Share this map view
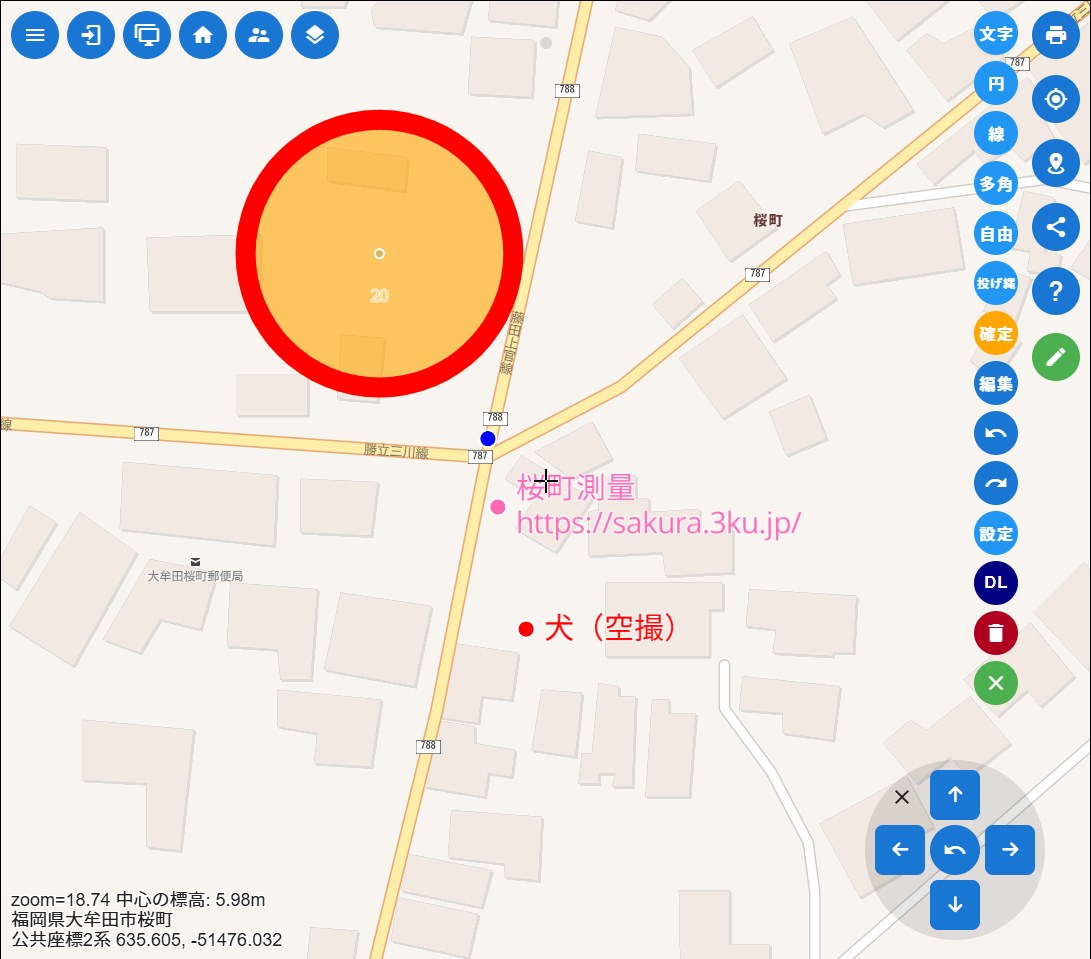Image resolution: width=1091 pixels, height=959 pixels. 1056,227
